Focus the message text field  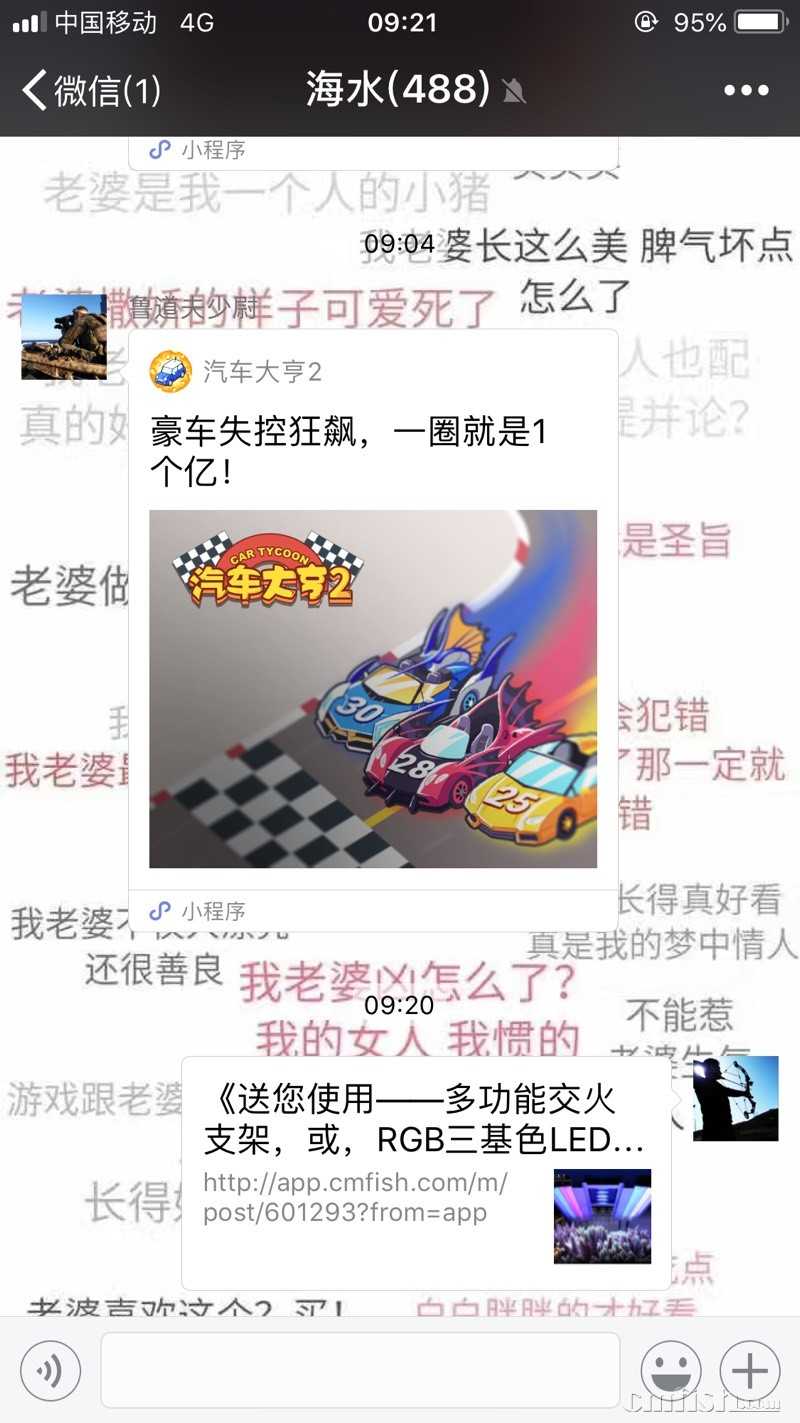click(x=360, y=1371)
